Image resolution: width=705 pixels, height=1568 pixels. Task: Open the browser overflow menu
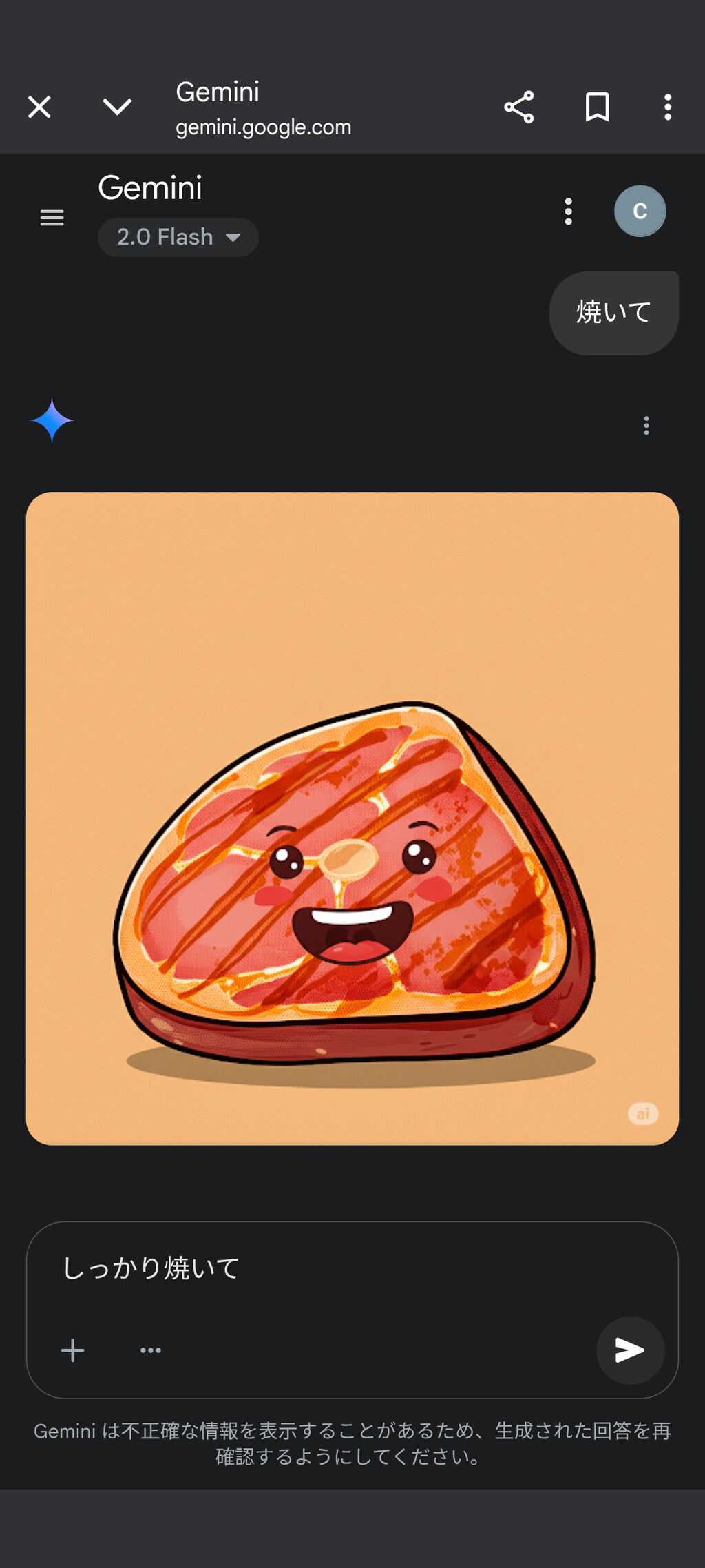click(x=666, y=107)
